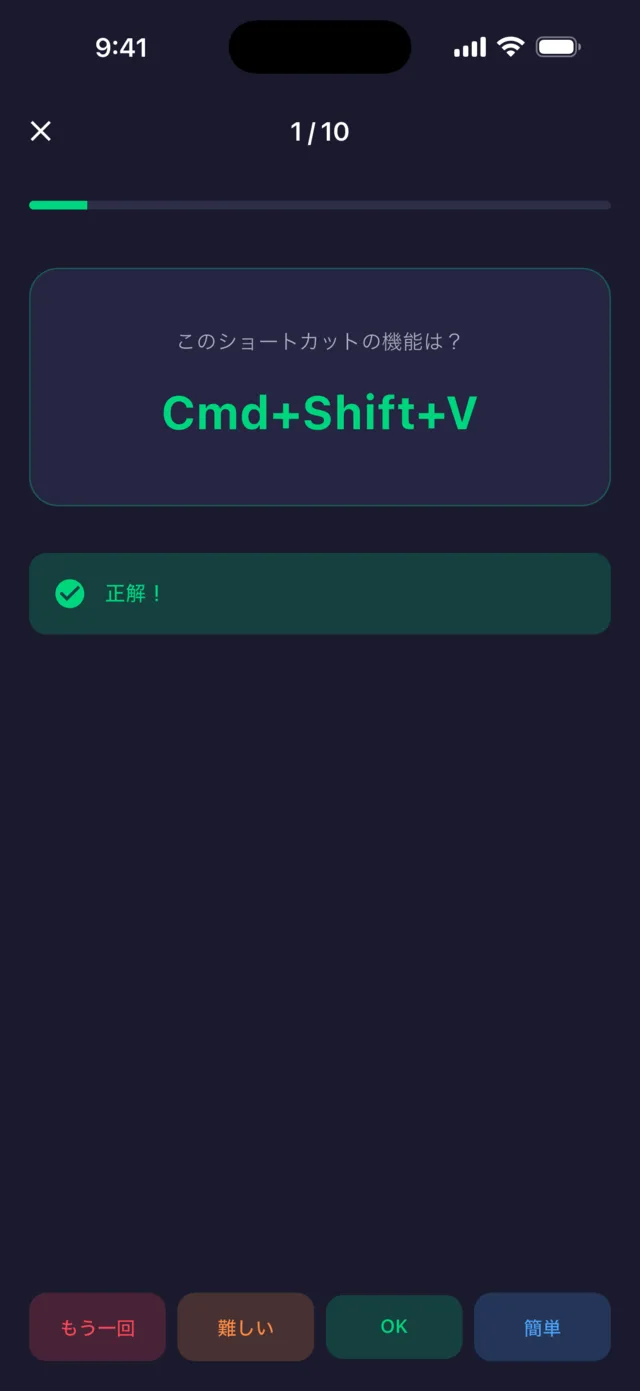Rate this shortcut as 簡単
The height and width of the screenshot is (1391, 640).
(x=542, y=1327)
